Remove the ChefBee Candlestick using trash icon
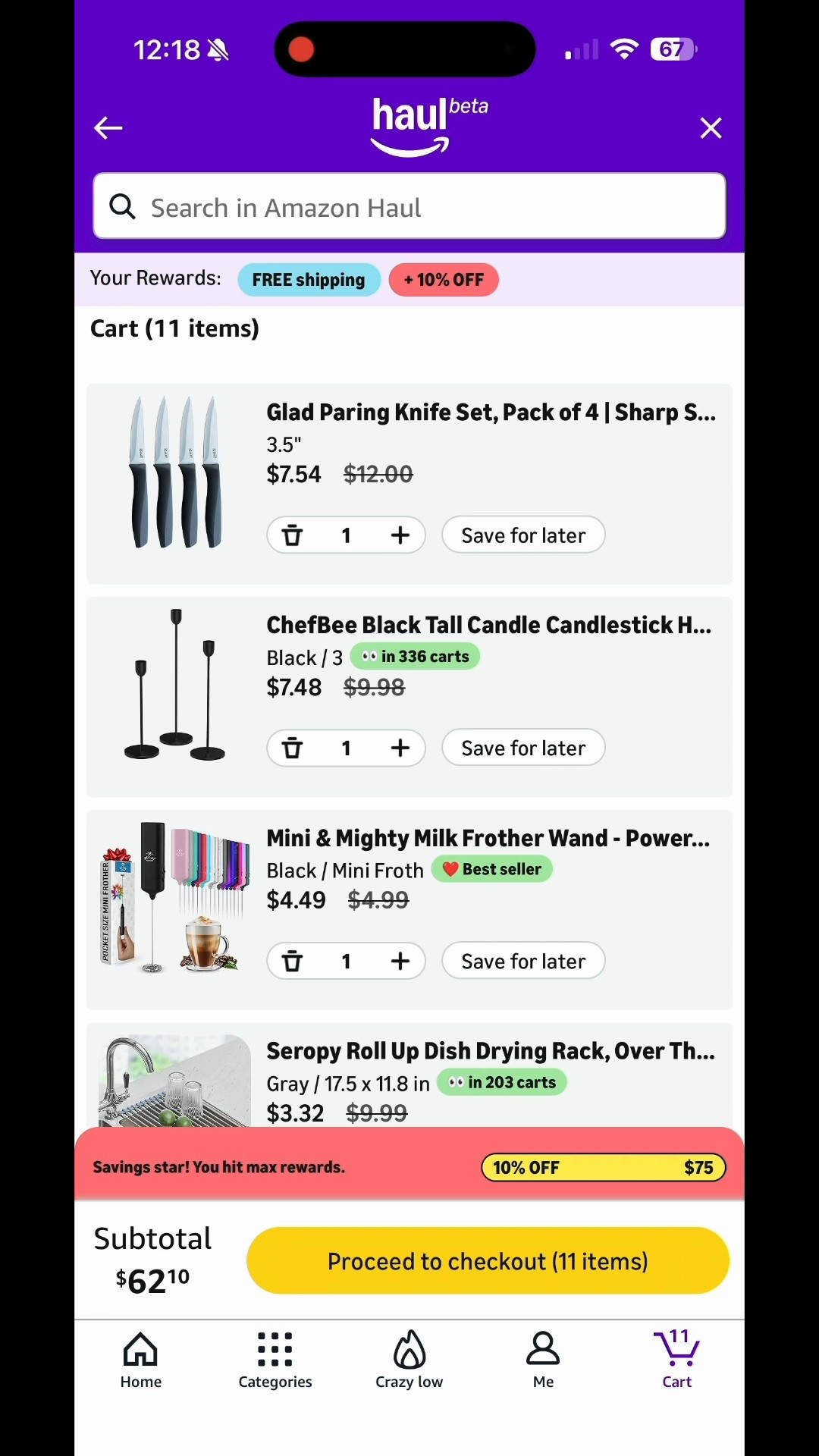Image resolution: width=819 pixels, height=1456 pixels. click(x=292, y=748)
